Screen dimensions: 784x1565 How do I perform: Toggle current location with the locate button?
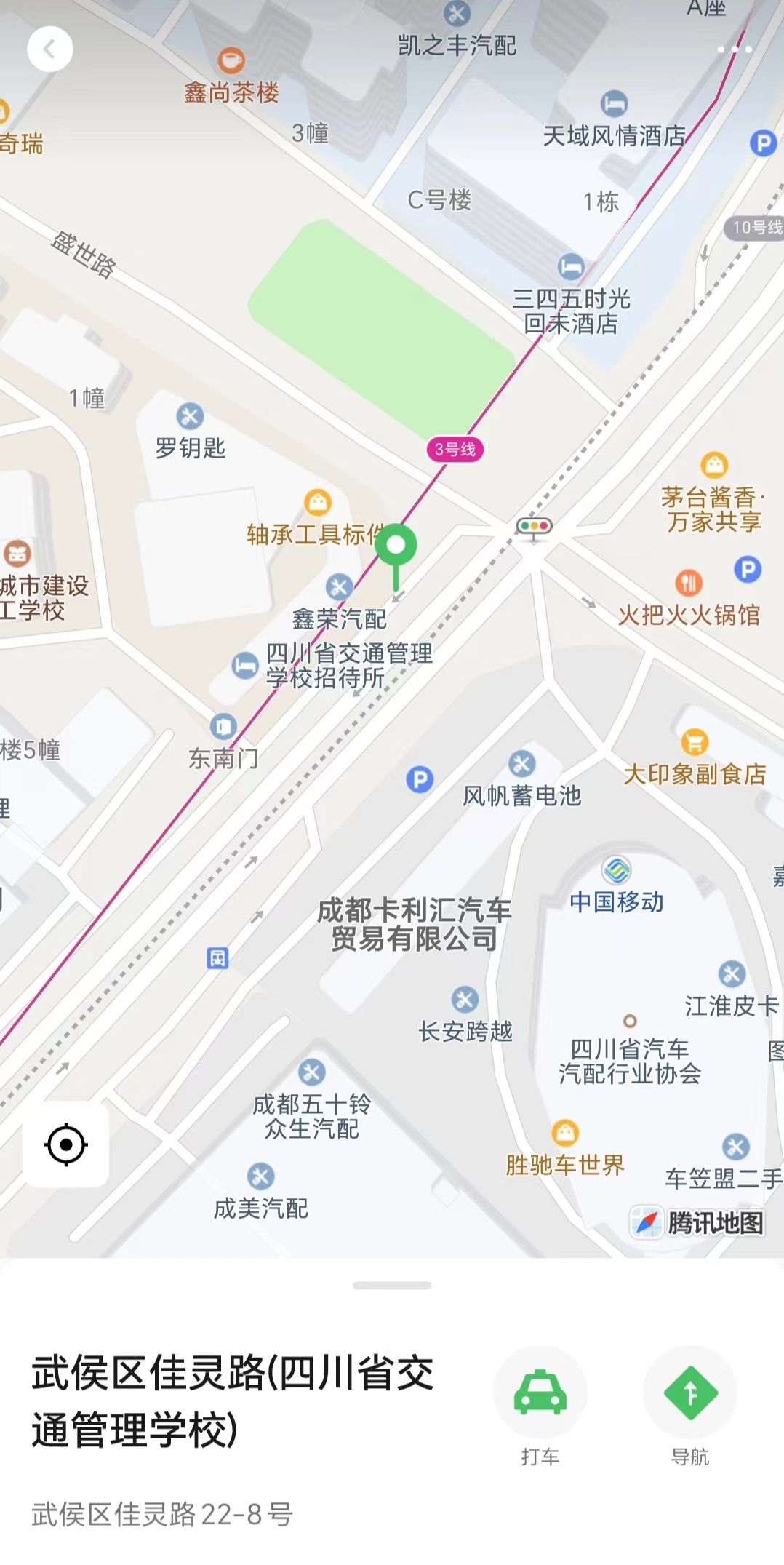click(x=66, y=1144)
